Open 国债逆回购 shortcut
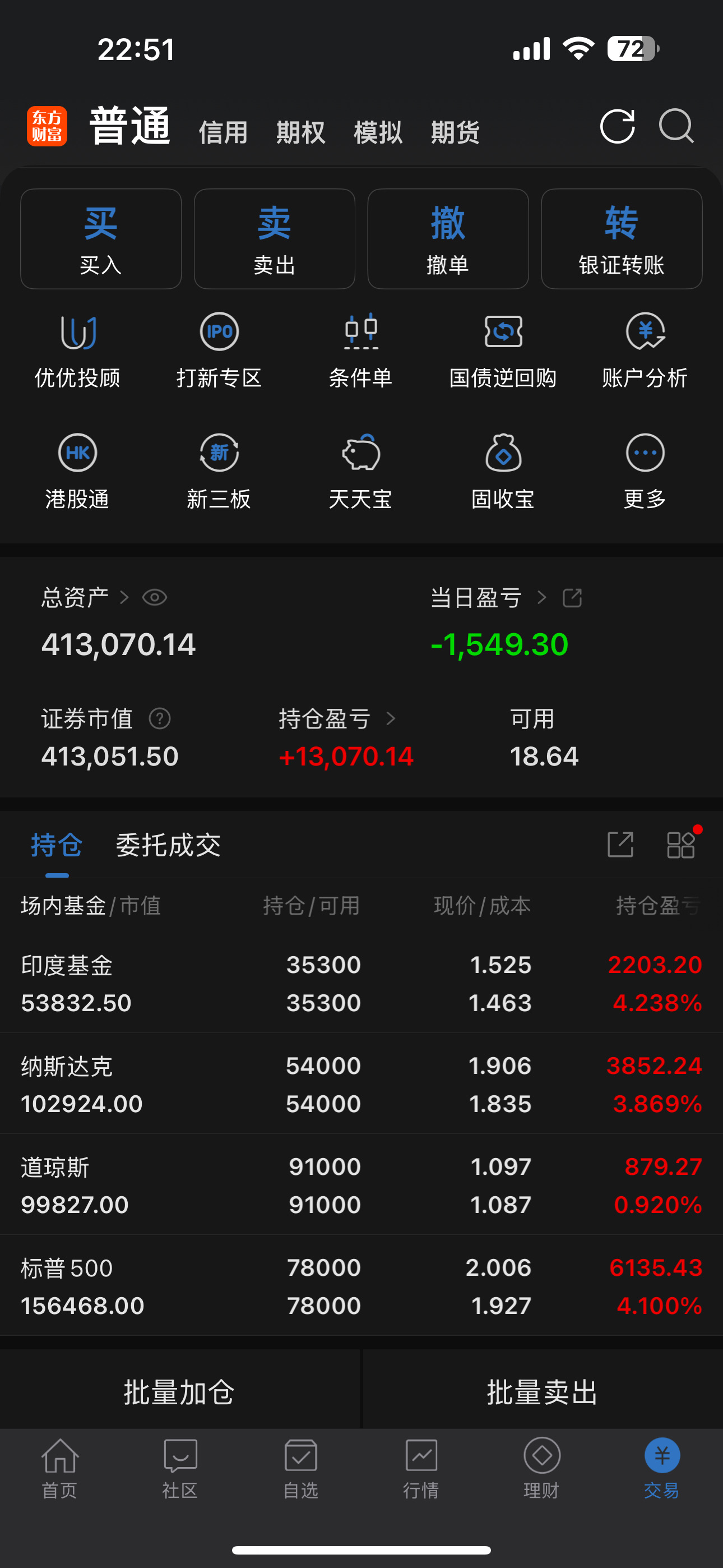The width and height of the screenshot is (723, 1568). click(503, 351)
